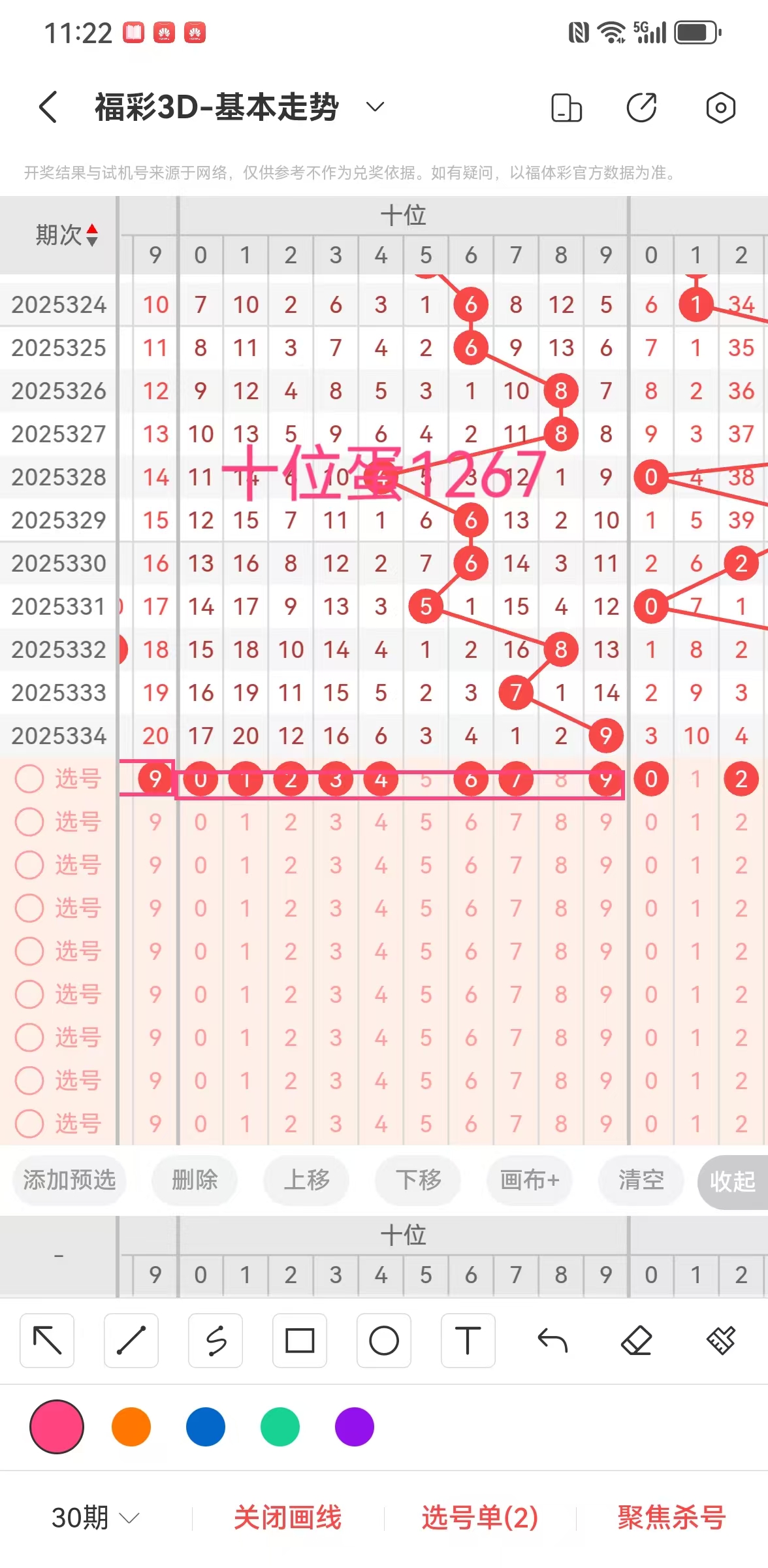Open the settings hexagon icon
This screenshot has height=1568, width=768.
[720, 108]
